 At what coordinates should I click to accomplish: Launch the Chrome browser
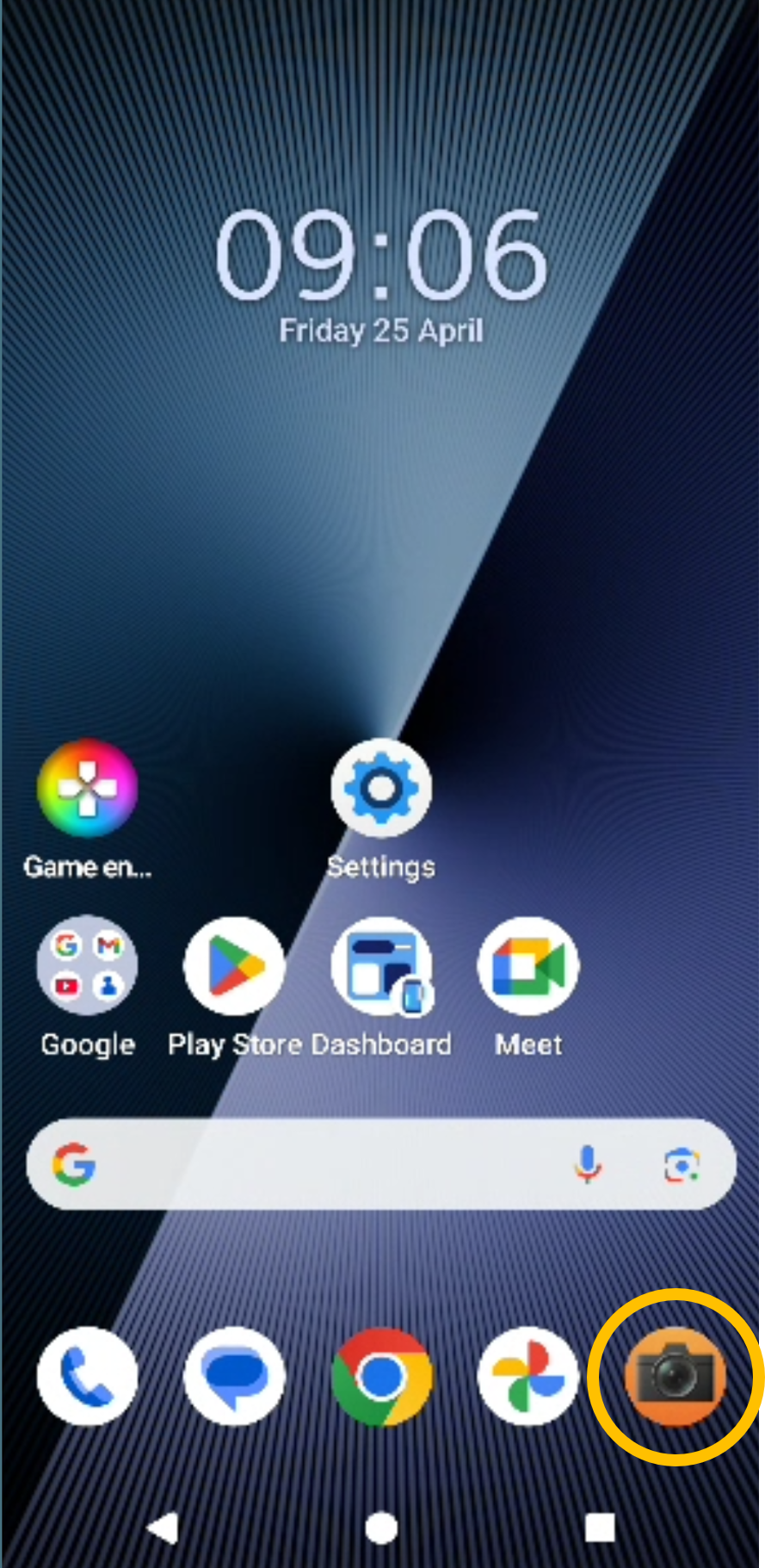coord(381,1376)
